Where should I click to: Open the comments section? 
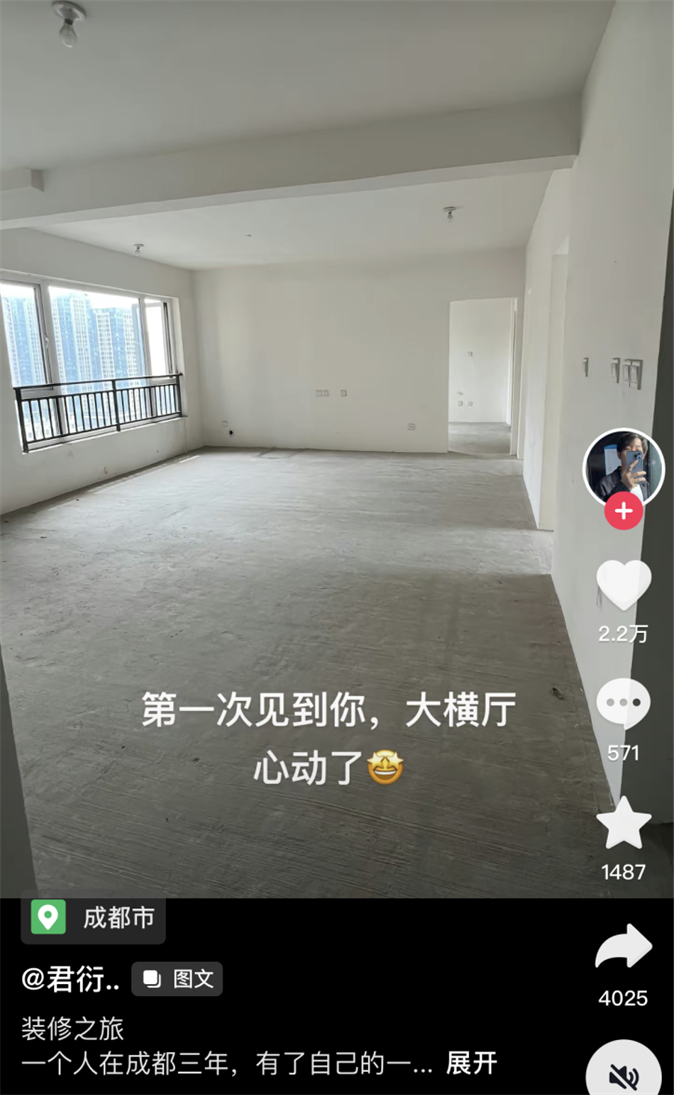pyautogui.click(x=623, y=705)
